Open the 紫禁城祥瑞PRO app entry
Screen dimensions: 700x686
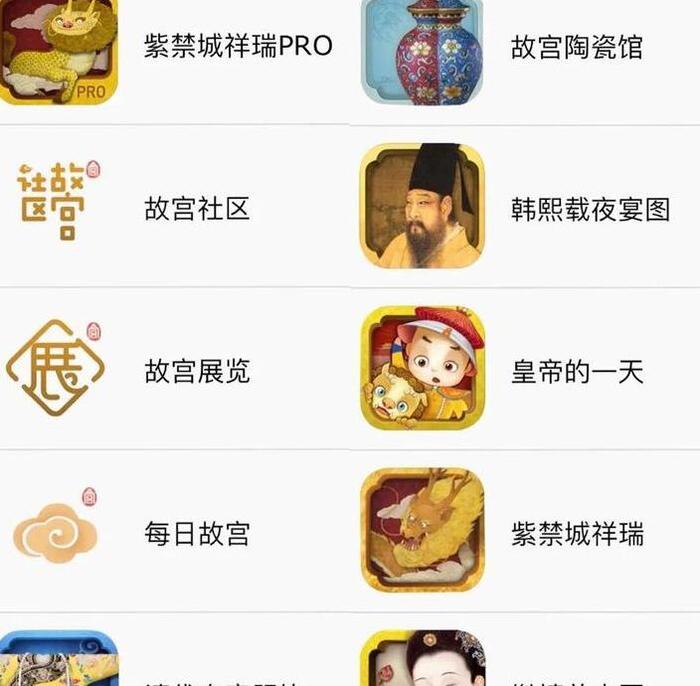pyautogui.click(x=237, y=47)
